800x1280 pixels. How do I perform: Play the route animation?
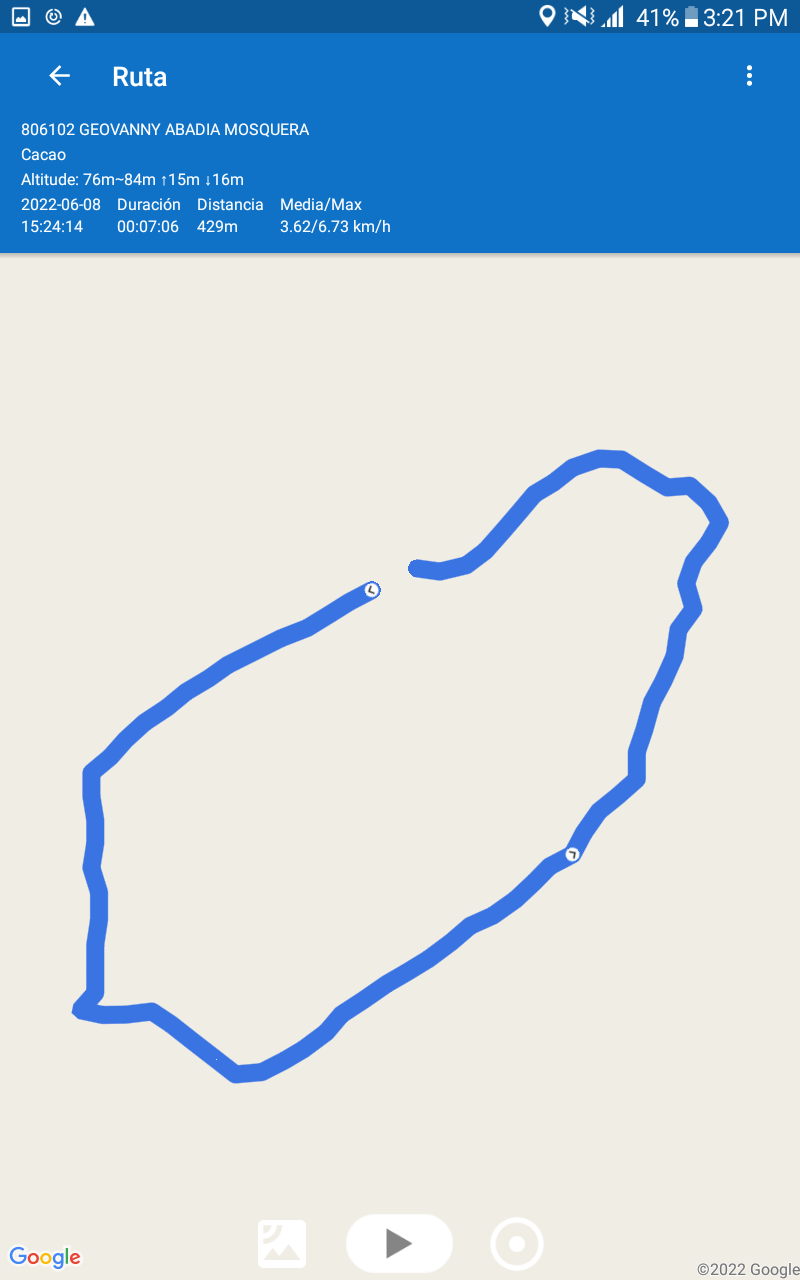click(x=399, y=1243)
